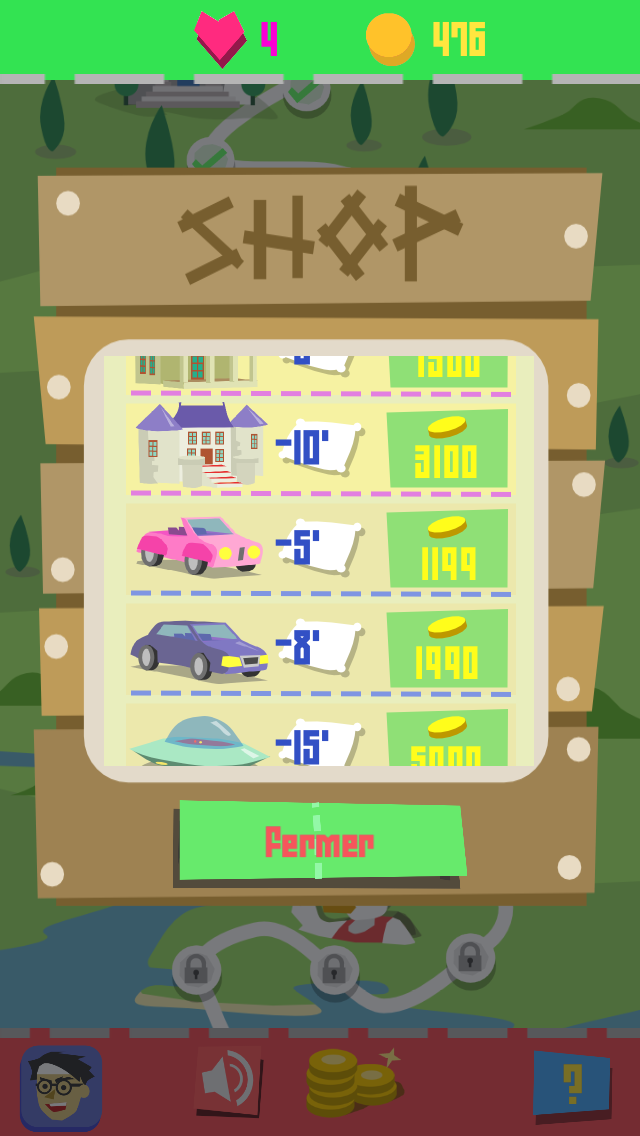Image resolution: width=640 pixels, height=1136 pixels.
Task: Toggle the sound speaker icon
Action: tap(228, 1080)
